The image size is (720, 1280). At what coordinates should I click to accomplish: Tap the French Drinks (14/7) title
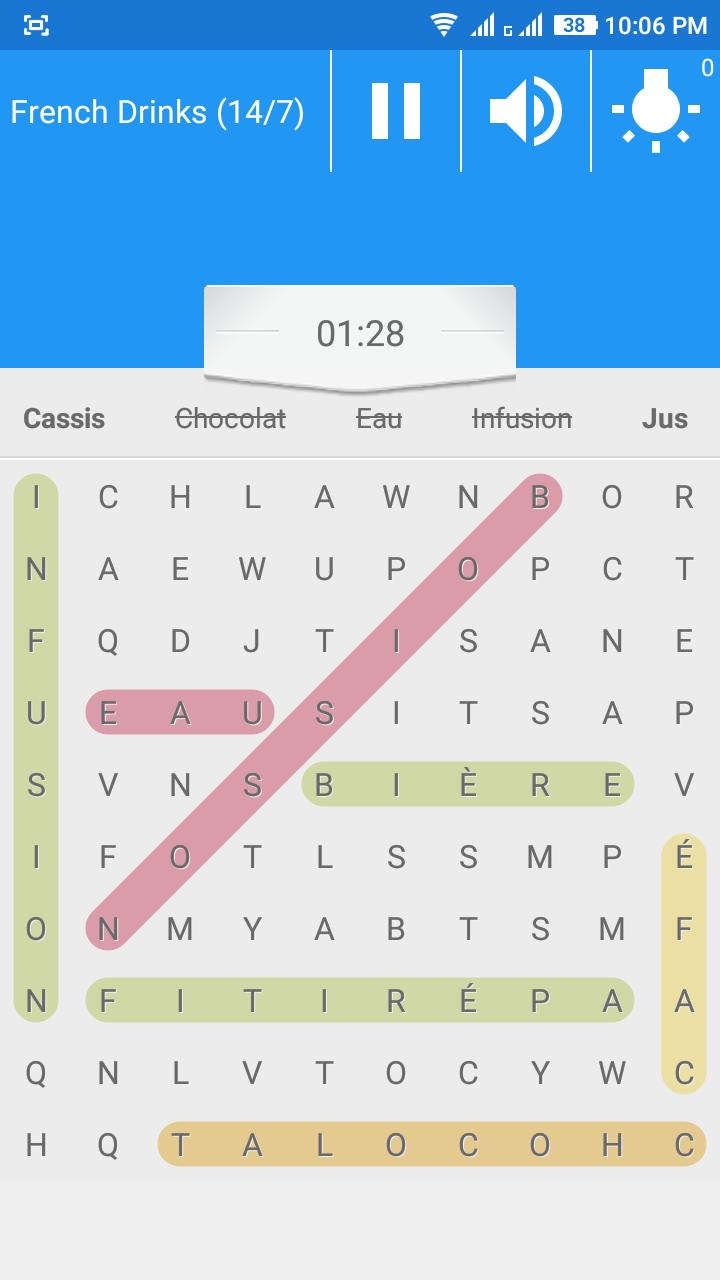[160, 111]
